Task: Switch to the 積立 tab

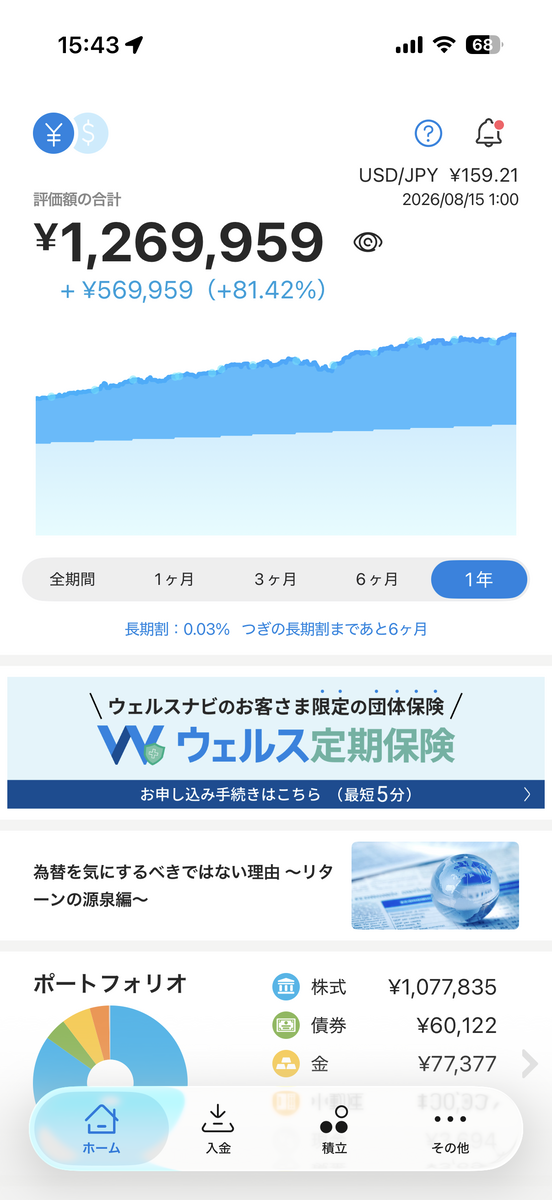Action: [334, 1128]
